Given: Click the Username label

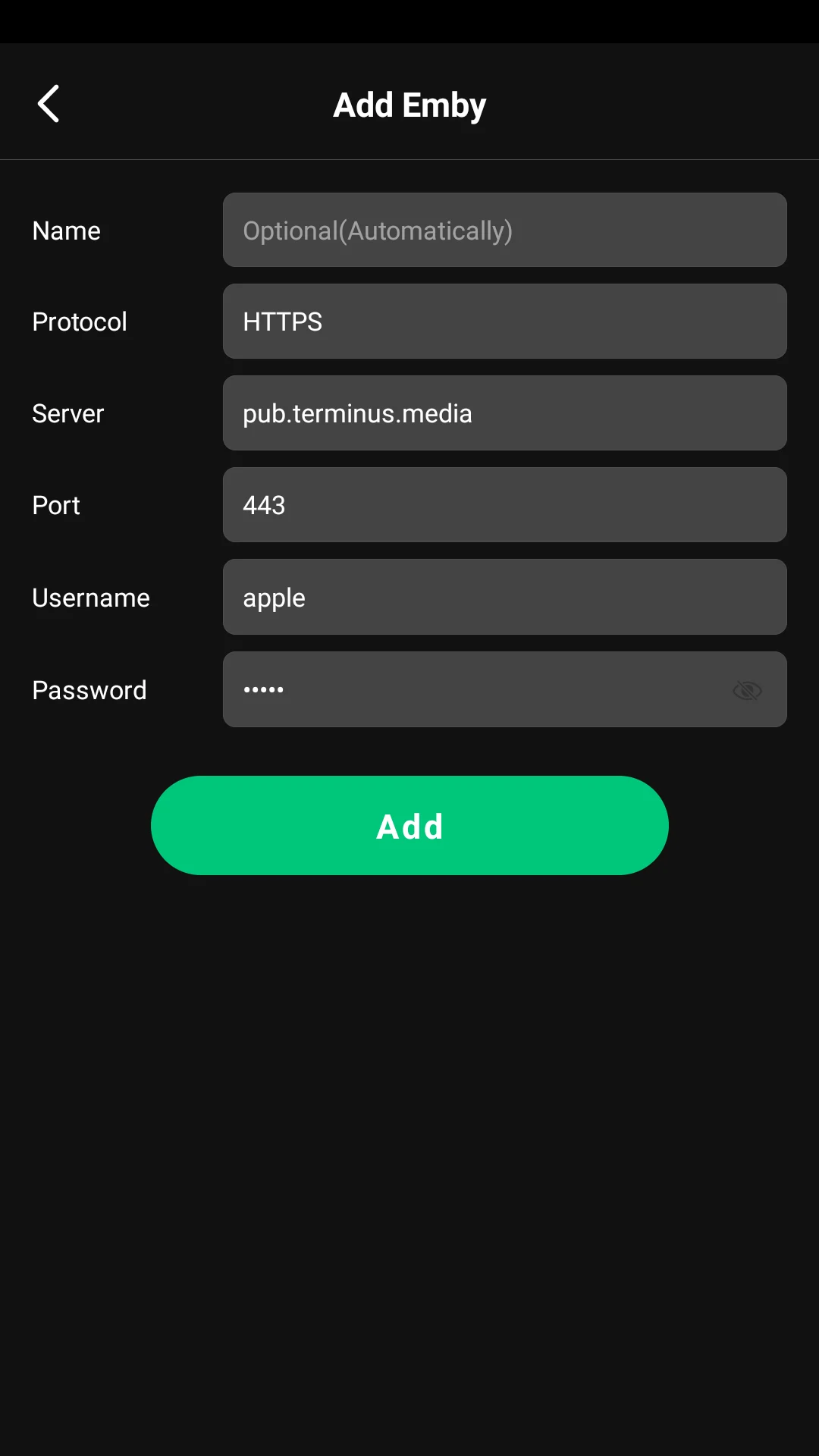Looking at the screenshot, I should click(90, 597).
